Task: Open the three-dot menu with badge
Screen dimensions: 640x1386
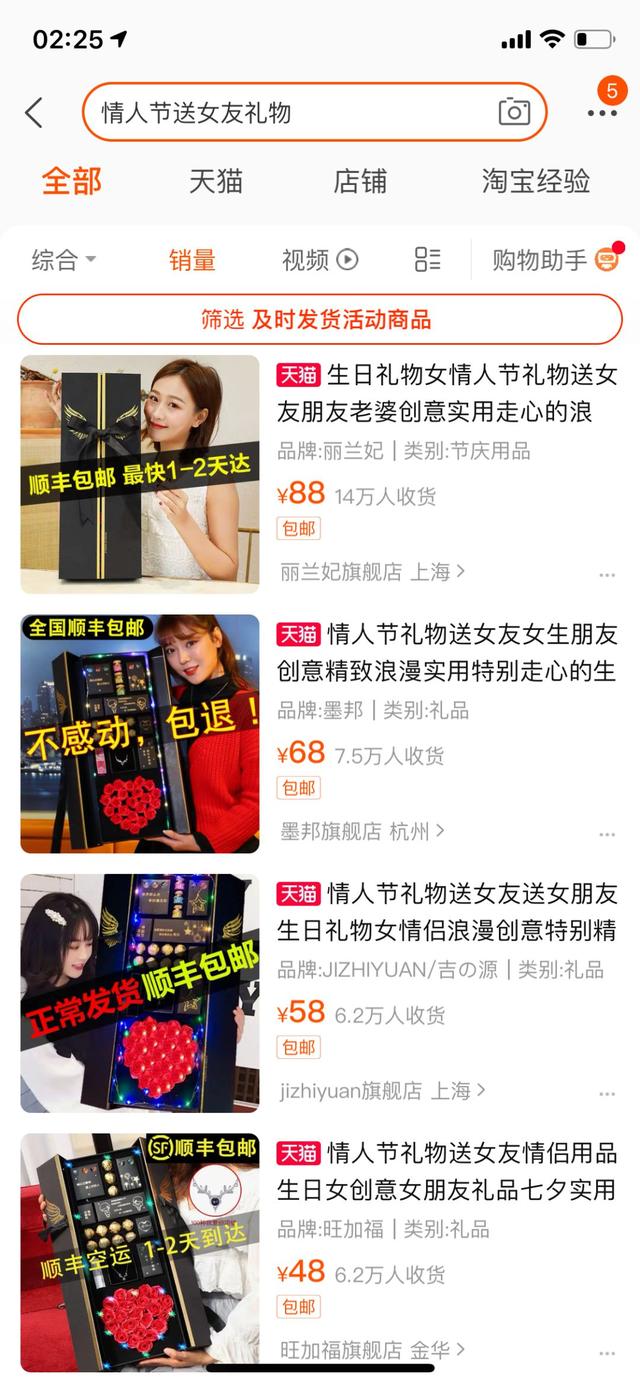Action: (x=602, y=112)
